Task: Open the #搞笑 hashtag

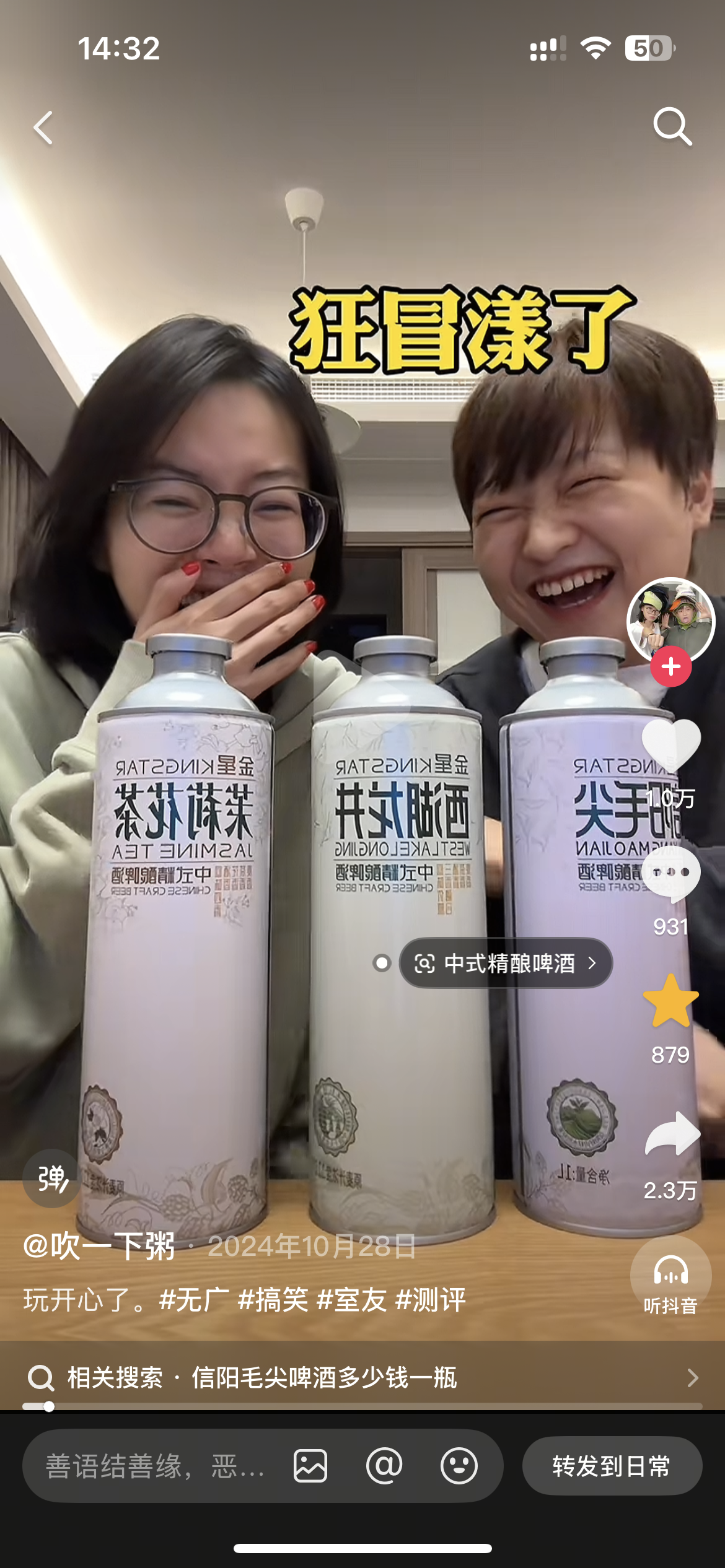Action: [273, 1300]
